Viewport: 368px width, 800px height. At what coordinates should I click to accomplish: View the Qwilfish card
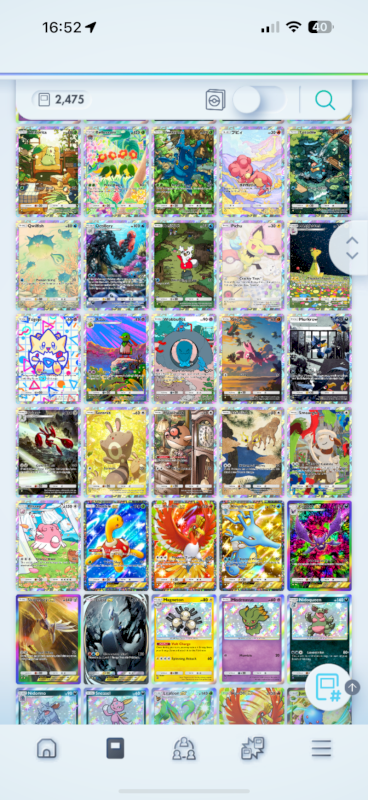(x=48, y=265)
